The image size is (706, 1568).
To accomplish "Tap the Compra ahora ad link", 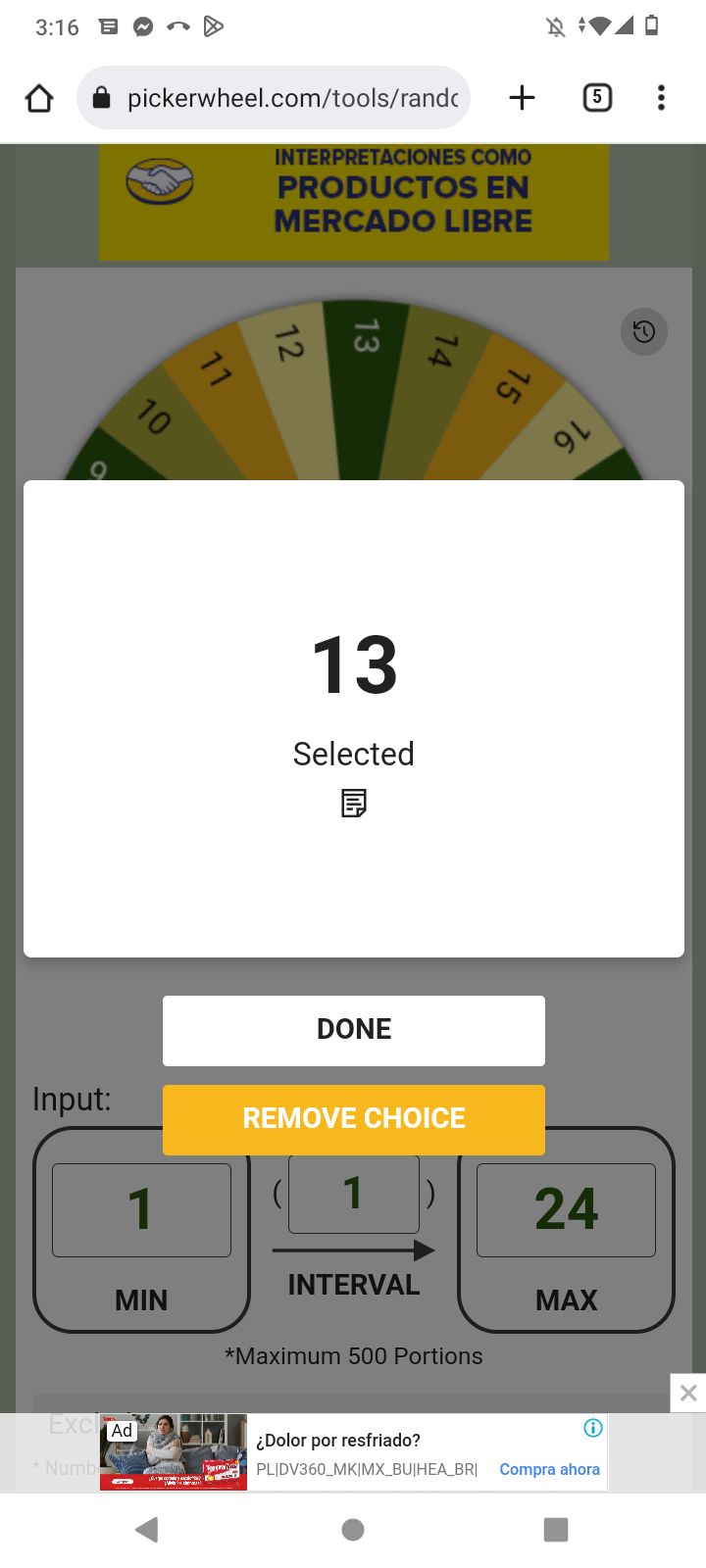I will pyautogui.click(x=549, y=1469).
